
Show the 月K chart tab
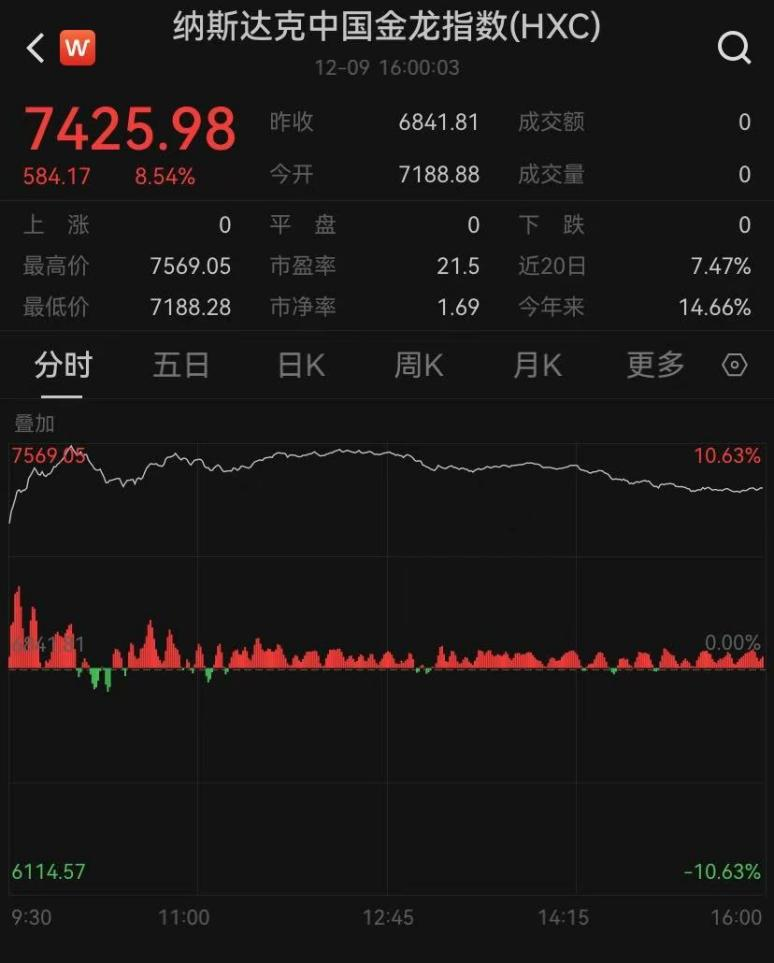[x=537, y=366]
